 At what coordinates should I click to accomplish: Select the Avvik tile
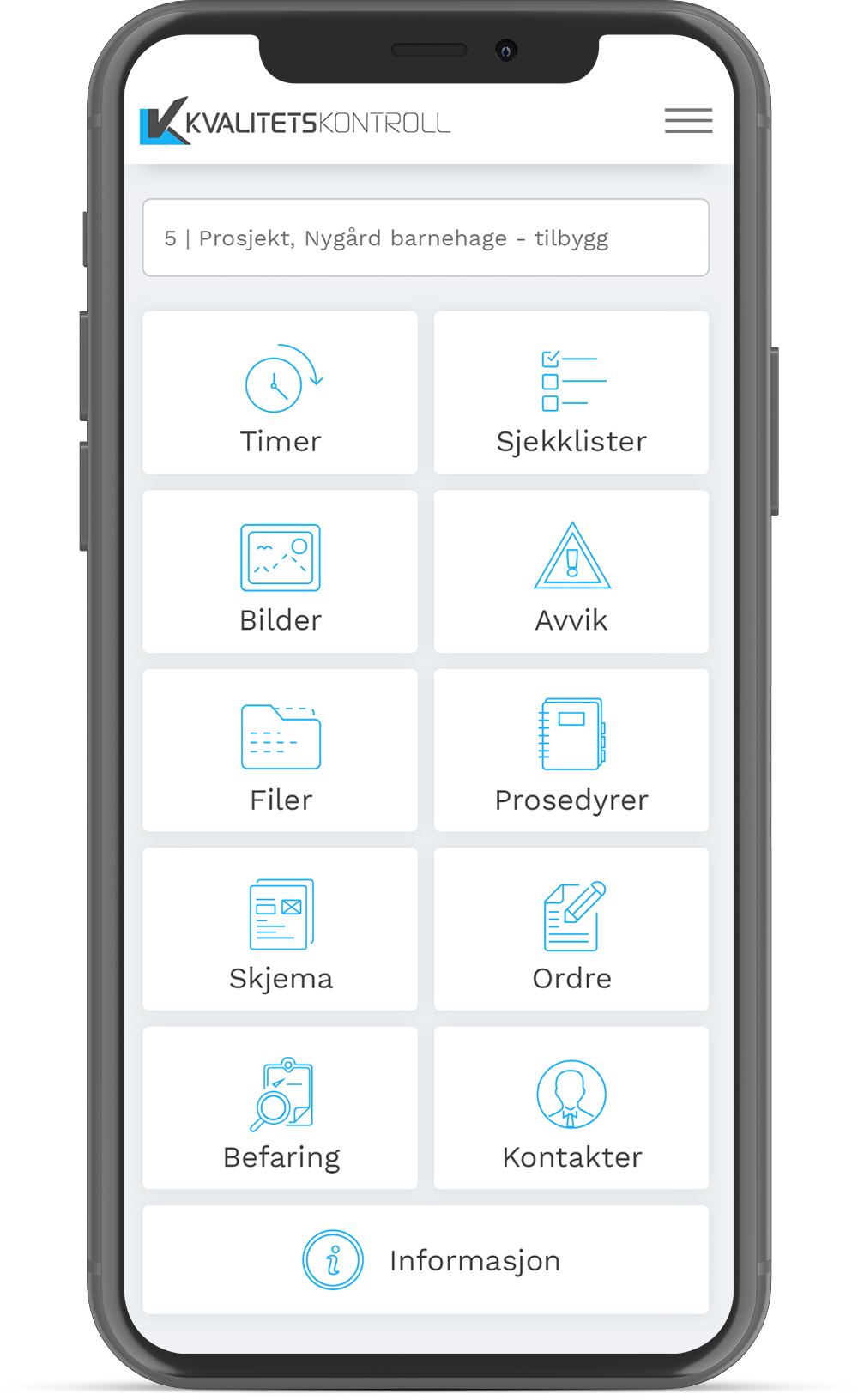(571, 571)
